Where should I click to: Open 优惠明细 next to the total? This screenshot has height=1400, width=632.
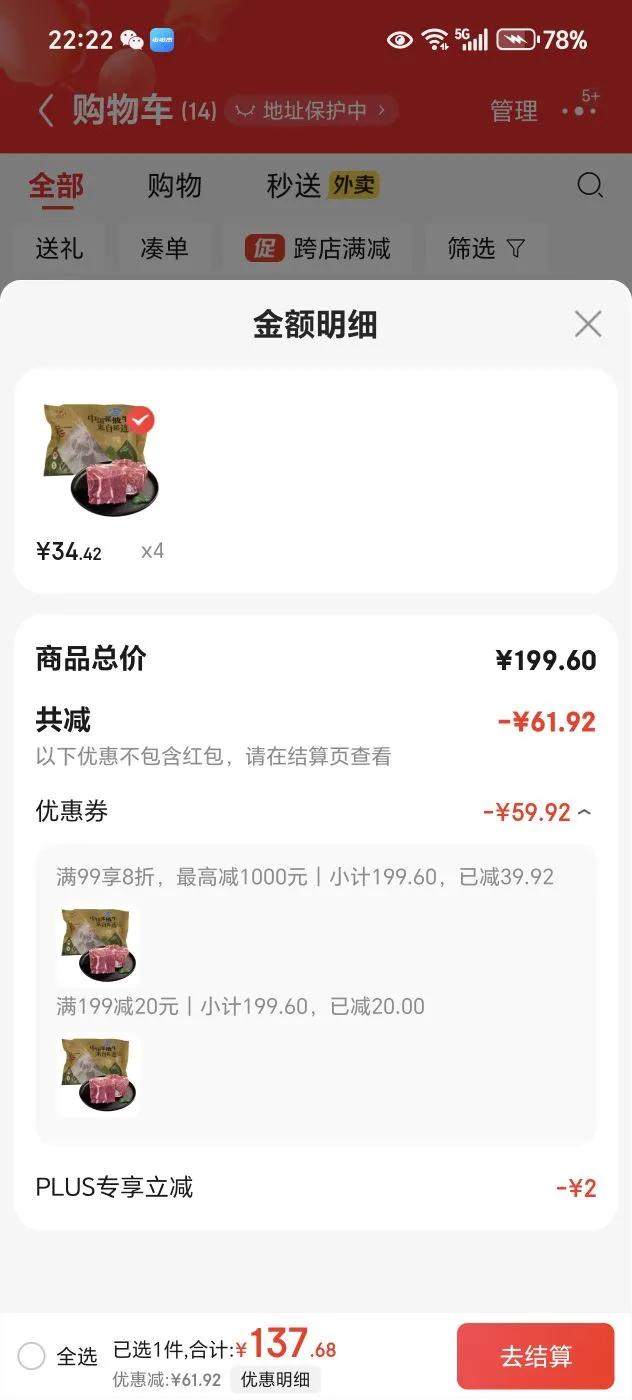(x=275, y=1380)
